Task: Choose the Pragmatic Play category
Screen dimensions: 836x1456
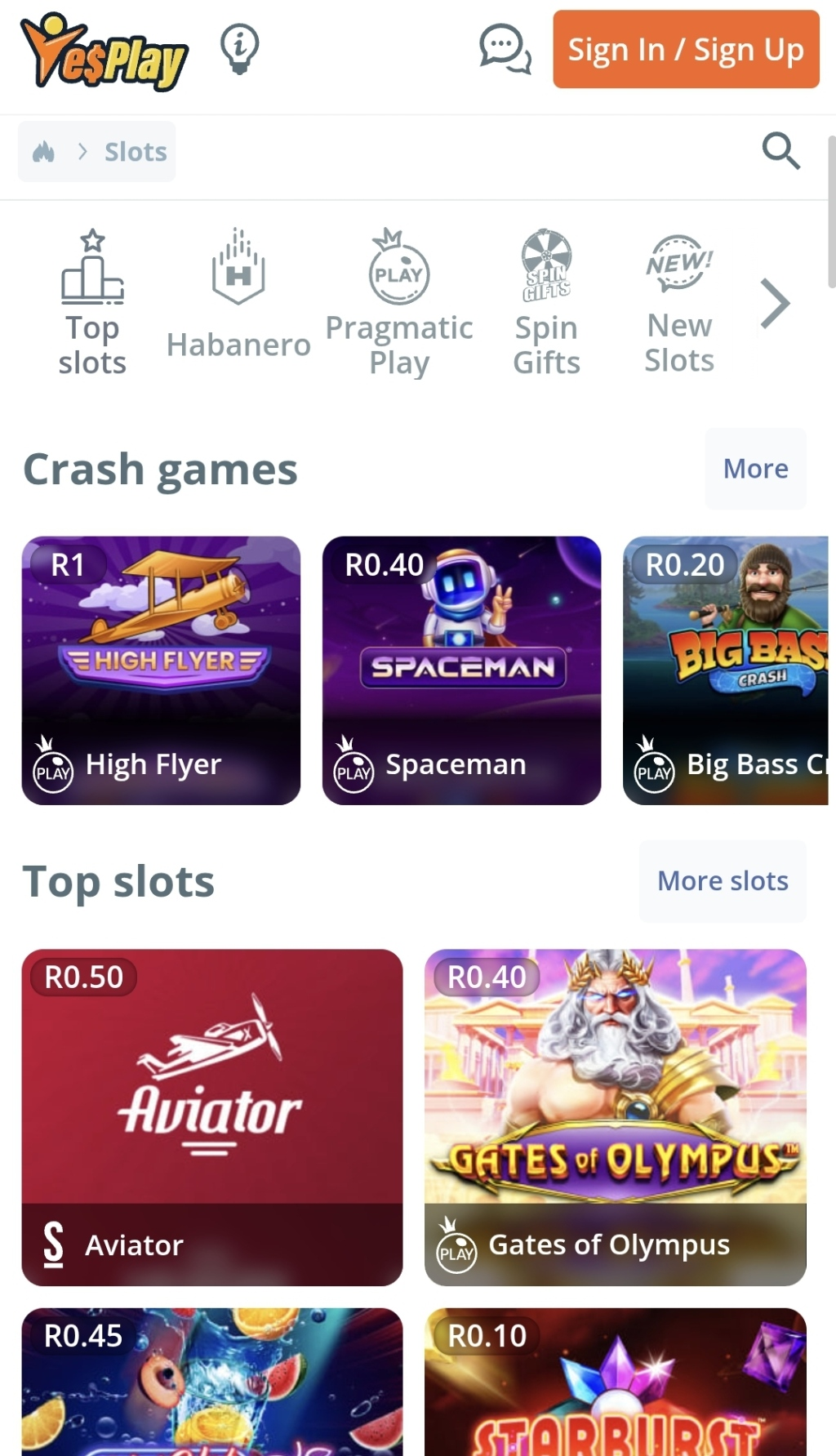Action: pos(399,302)
